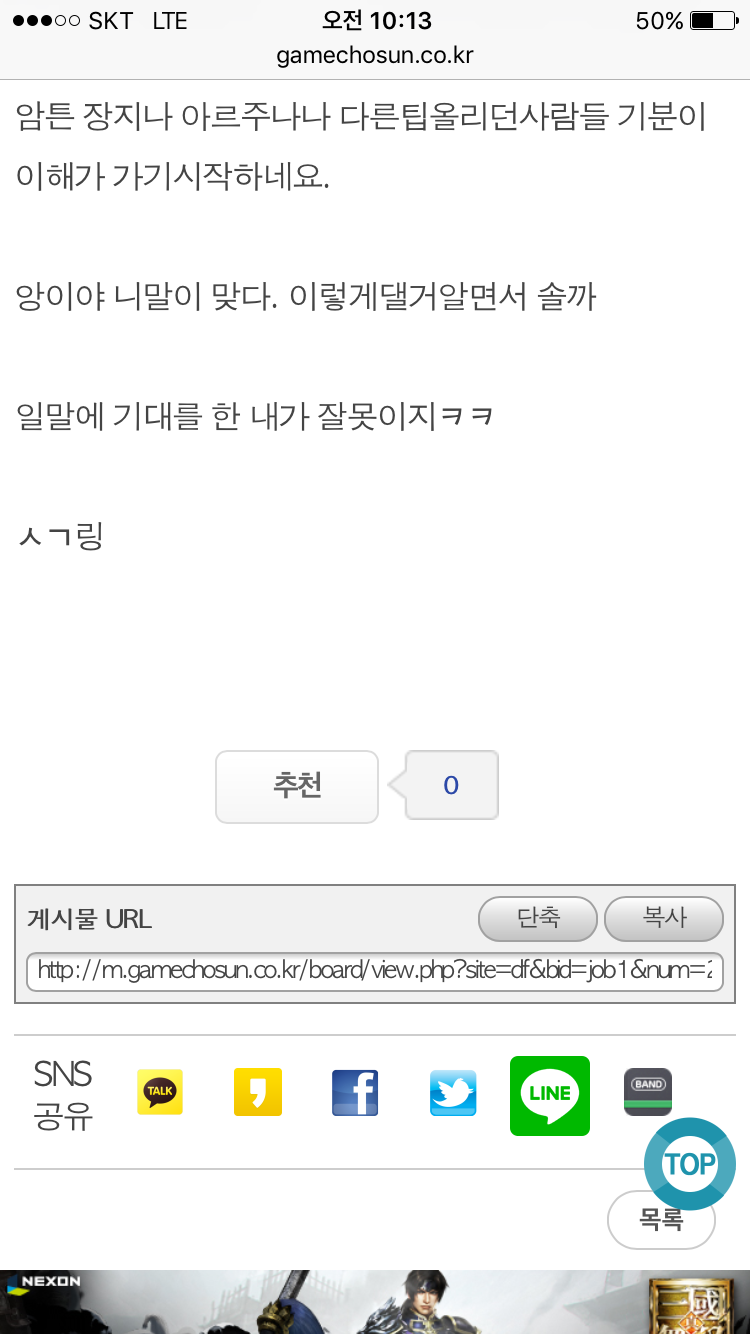Share the post via KakaoTalk
The image size is (750, 1334).
[x=160, y=1093]
